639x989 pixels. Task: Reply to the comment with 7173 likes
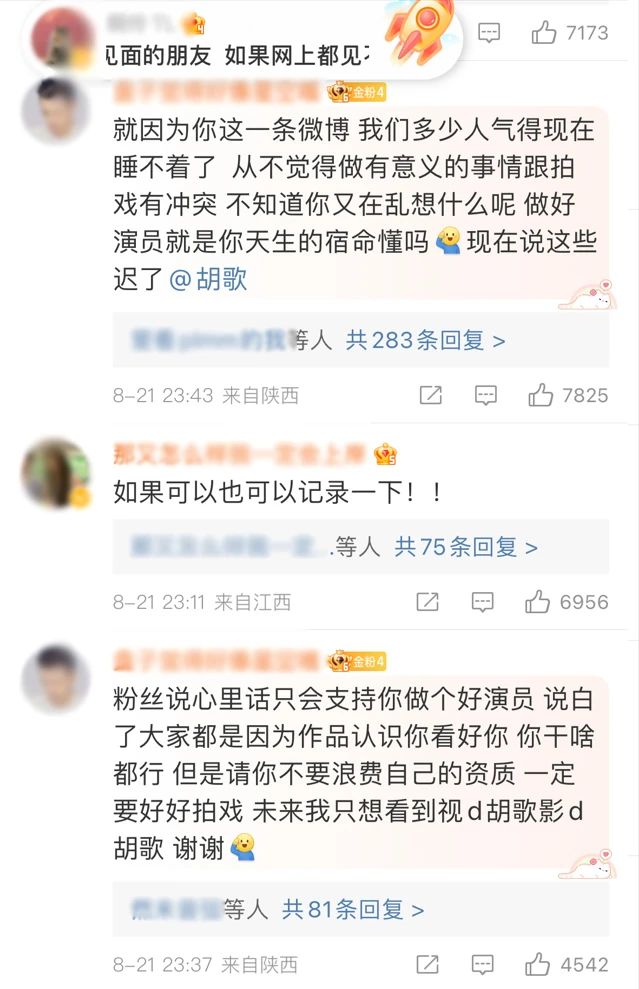click(x=488, y=33)
